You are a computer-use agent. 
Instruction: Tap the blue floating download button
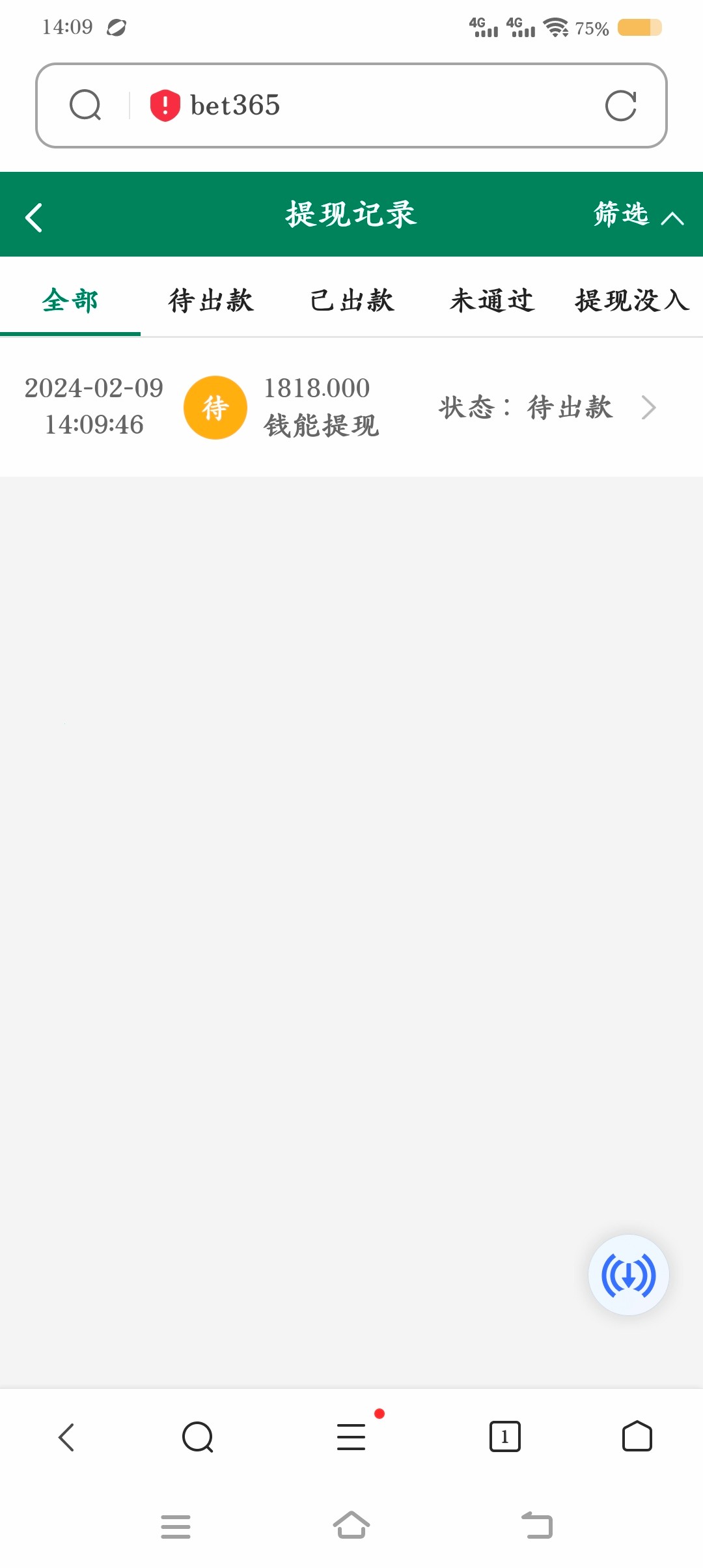point(628,1275)
